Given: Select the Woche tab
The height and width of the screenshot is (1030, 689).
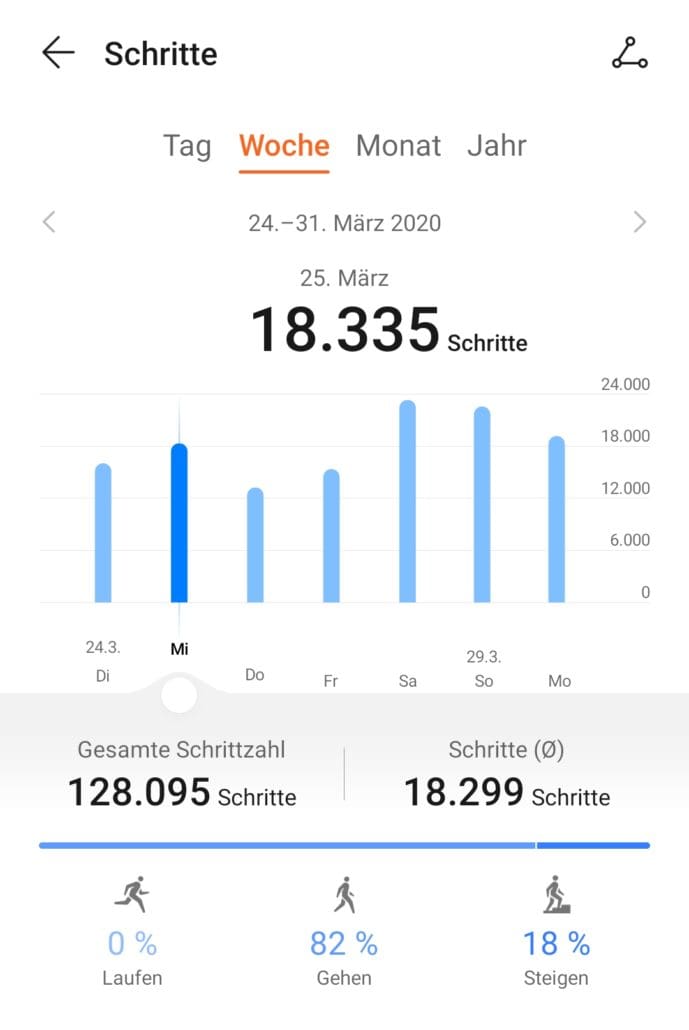Looking at the screenshot, I should 284,146.
